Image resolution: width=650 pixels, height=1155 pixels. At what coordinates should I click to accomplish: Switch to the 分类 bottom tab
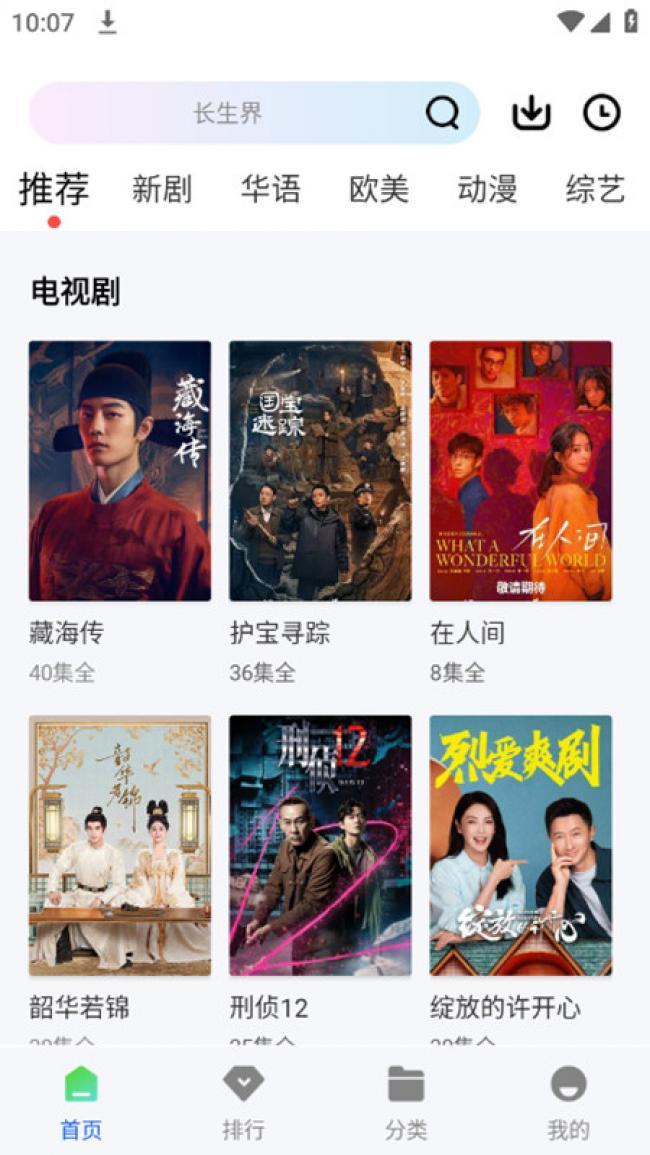point(406,1102)
